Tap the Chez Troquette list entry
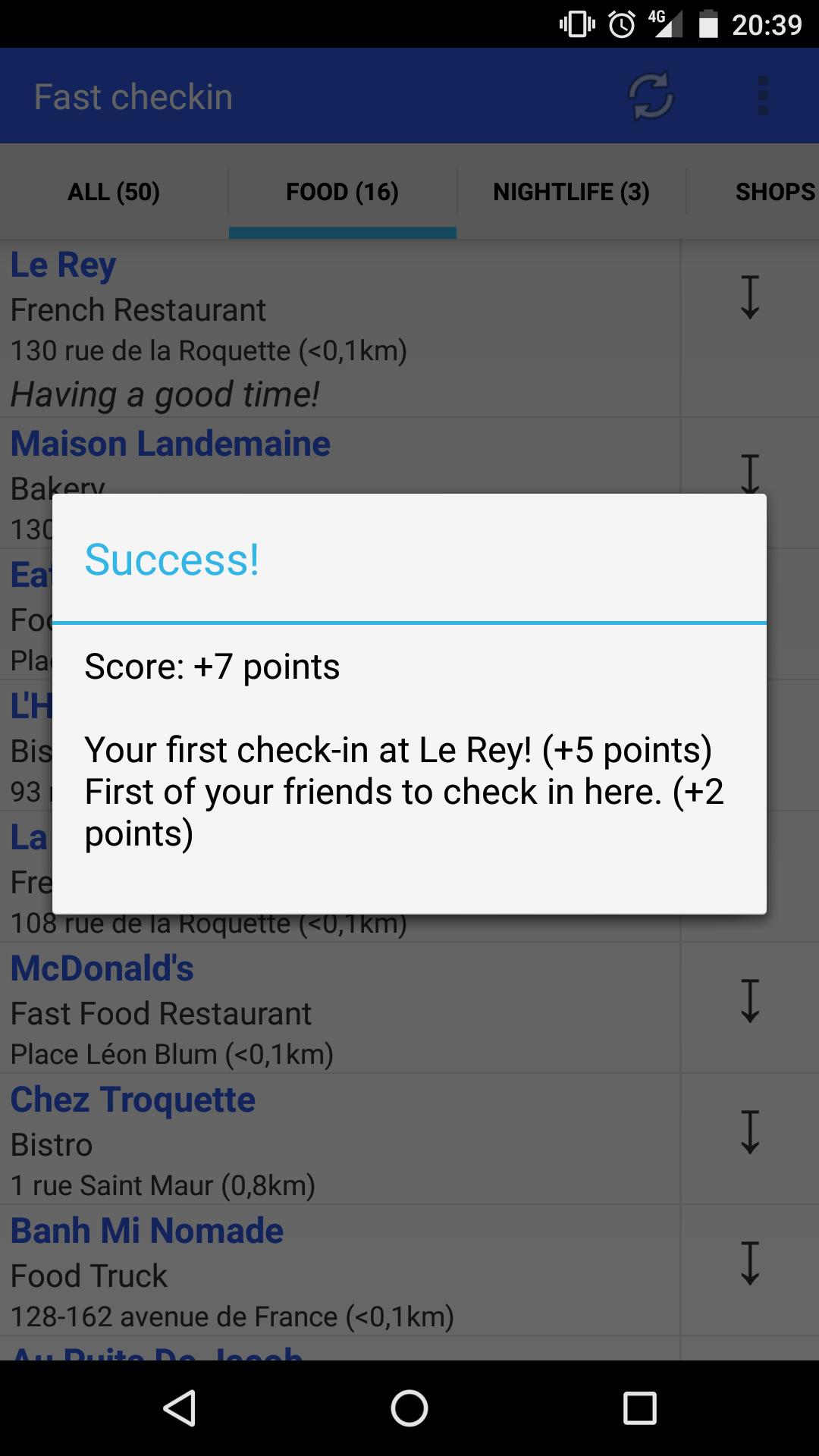 click(133, 1099)
